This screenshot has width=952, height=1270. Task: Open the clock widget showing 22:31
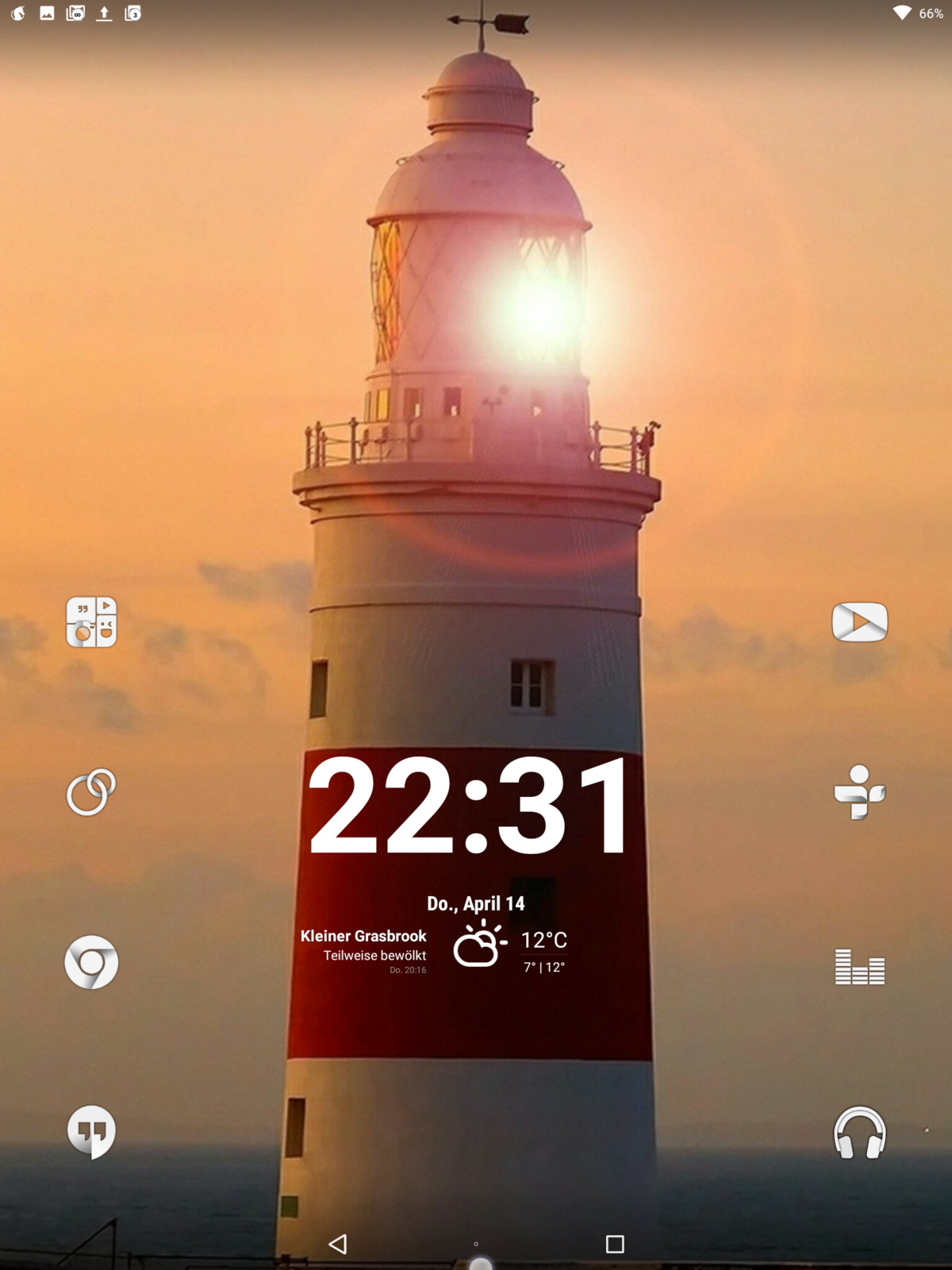click(470, 806)
